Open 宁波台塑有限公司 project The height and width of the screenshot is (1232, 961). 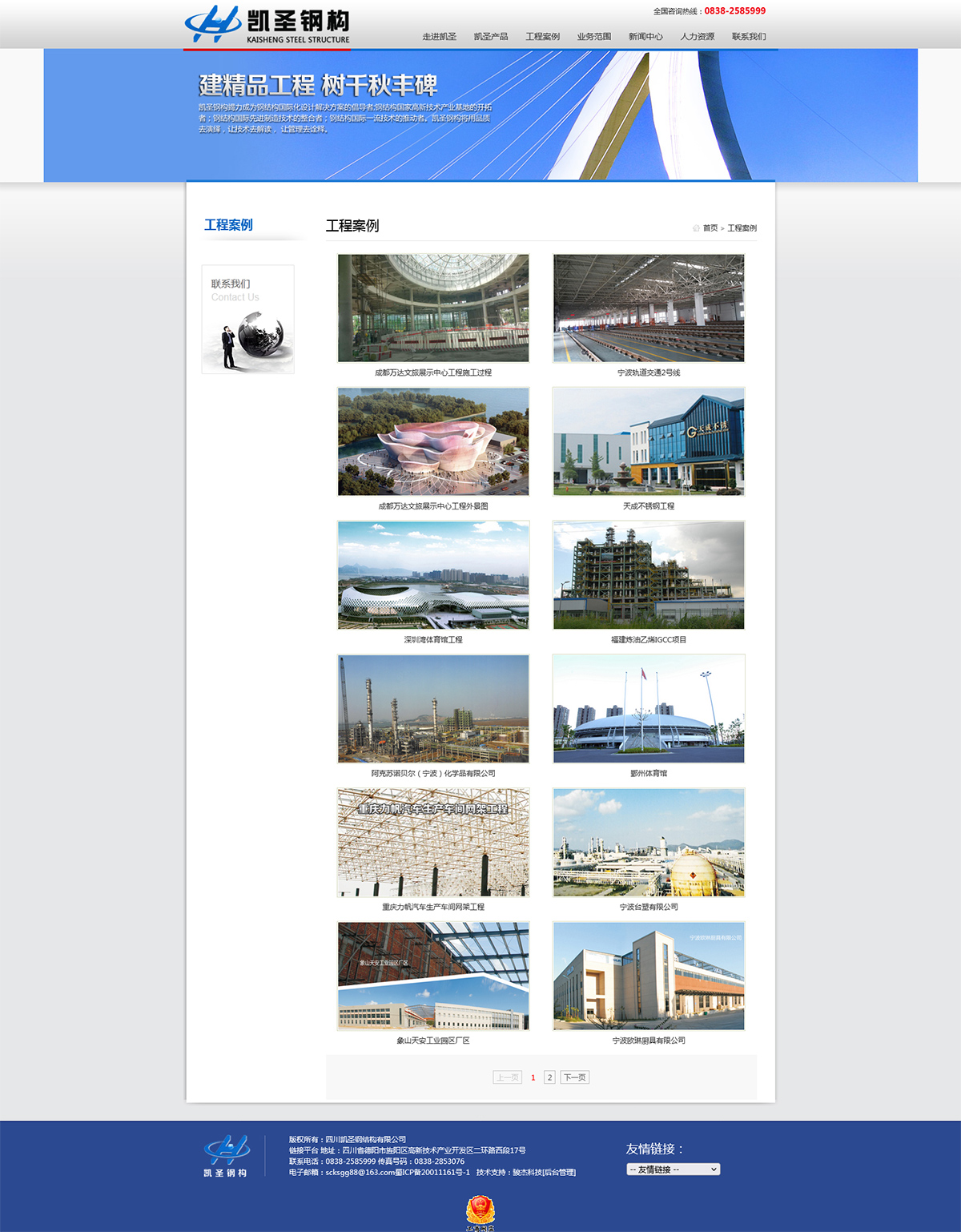coord(649,843)
